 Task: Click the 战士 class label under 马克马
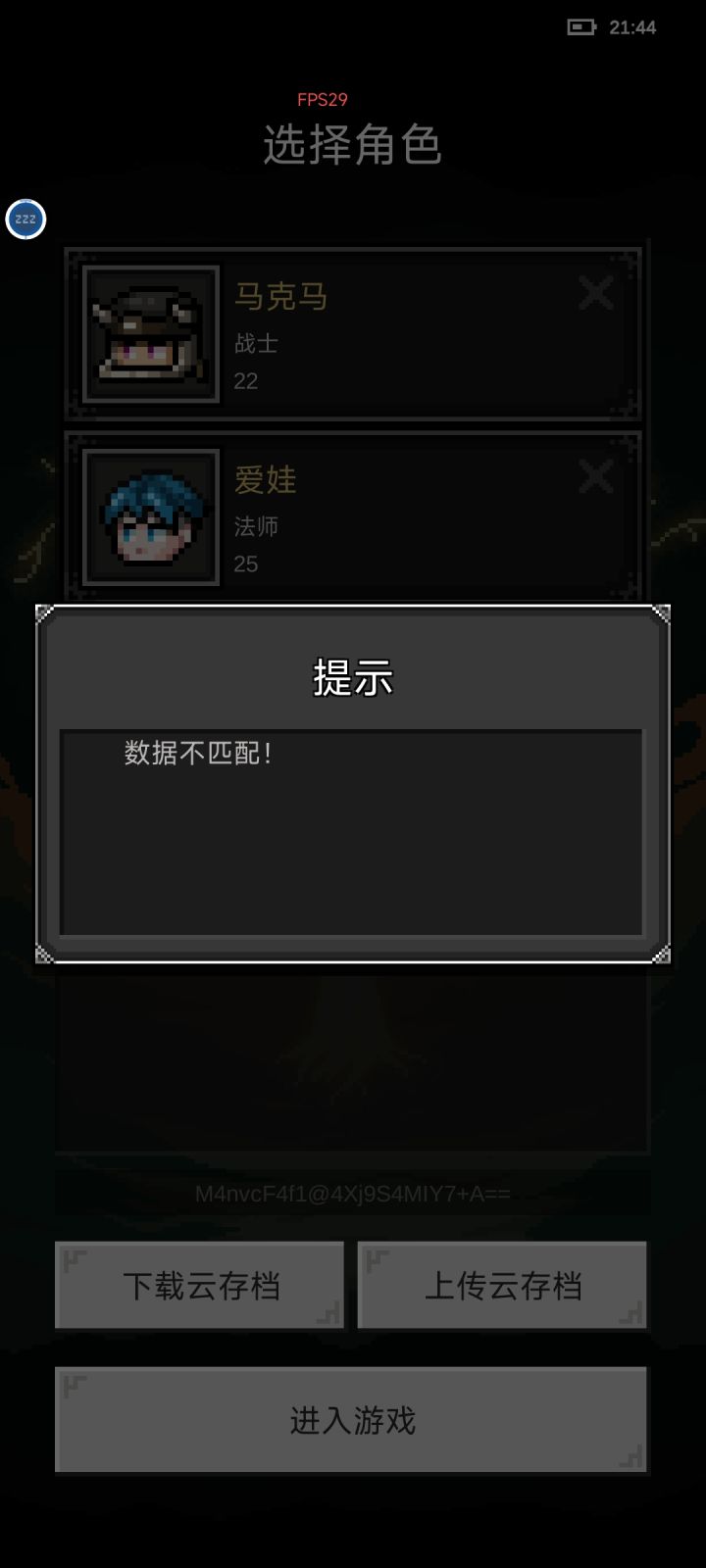point(257,344)
